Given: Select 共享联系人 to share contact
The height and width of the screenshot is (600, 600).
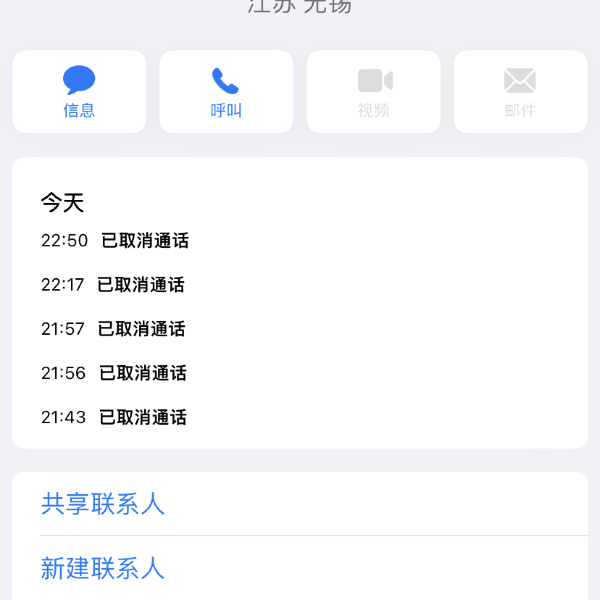Looking at the screenshot, I should pyautogui.click(x=103, y=504).
